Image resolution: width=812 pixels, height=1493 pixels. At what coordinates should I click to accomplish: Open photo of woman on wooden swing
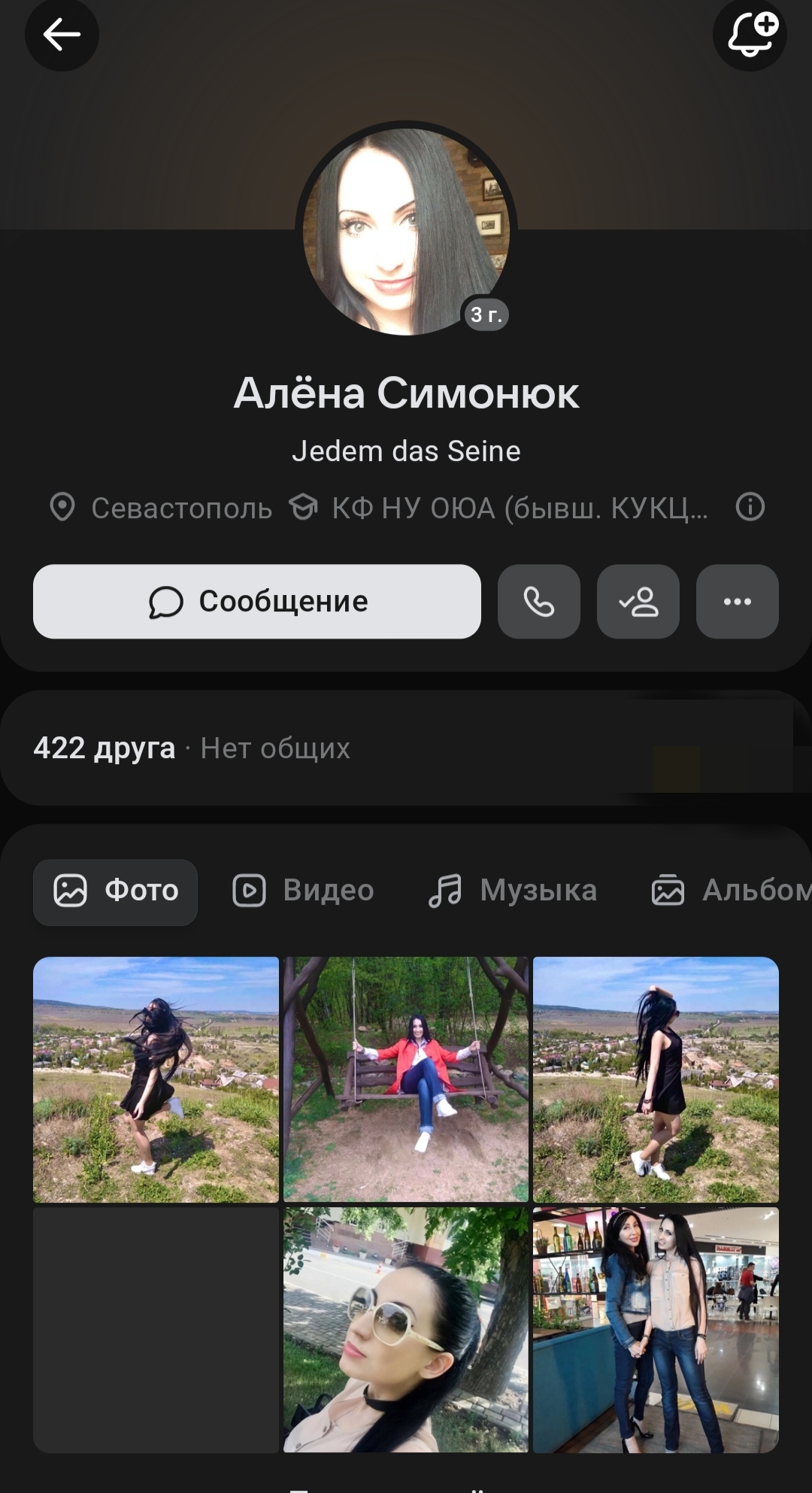click(x=406, y=1079)
